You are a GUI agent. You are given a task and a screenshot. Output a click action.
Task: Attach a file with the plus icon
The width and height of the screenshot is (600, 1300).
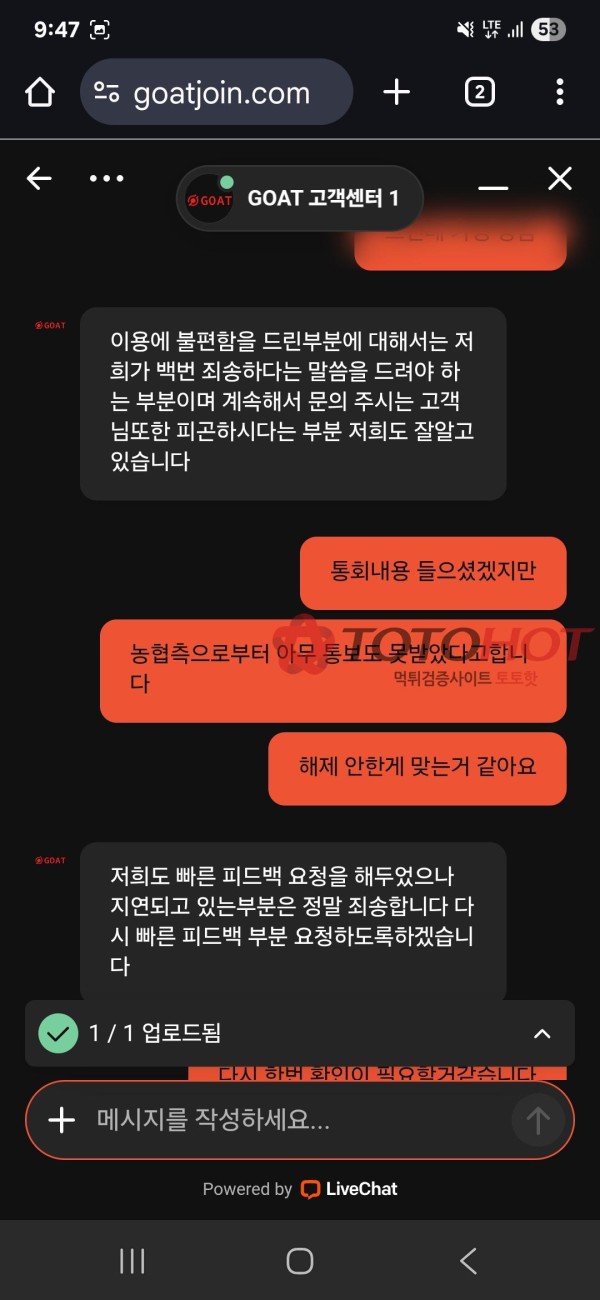click(62, 1120)
